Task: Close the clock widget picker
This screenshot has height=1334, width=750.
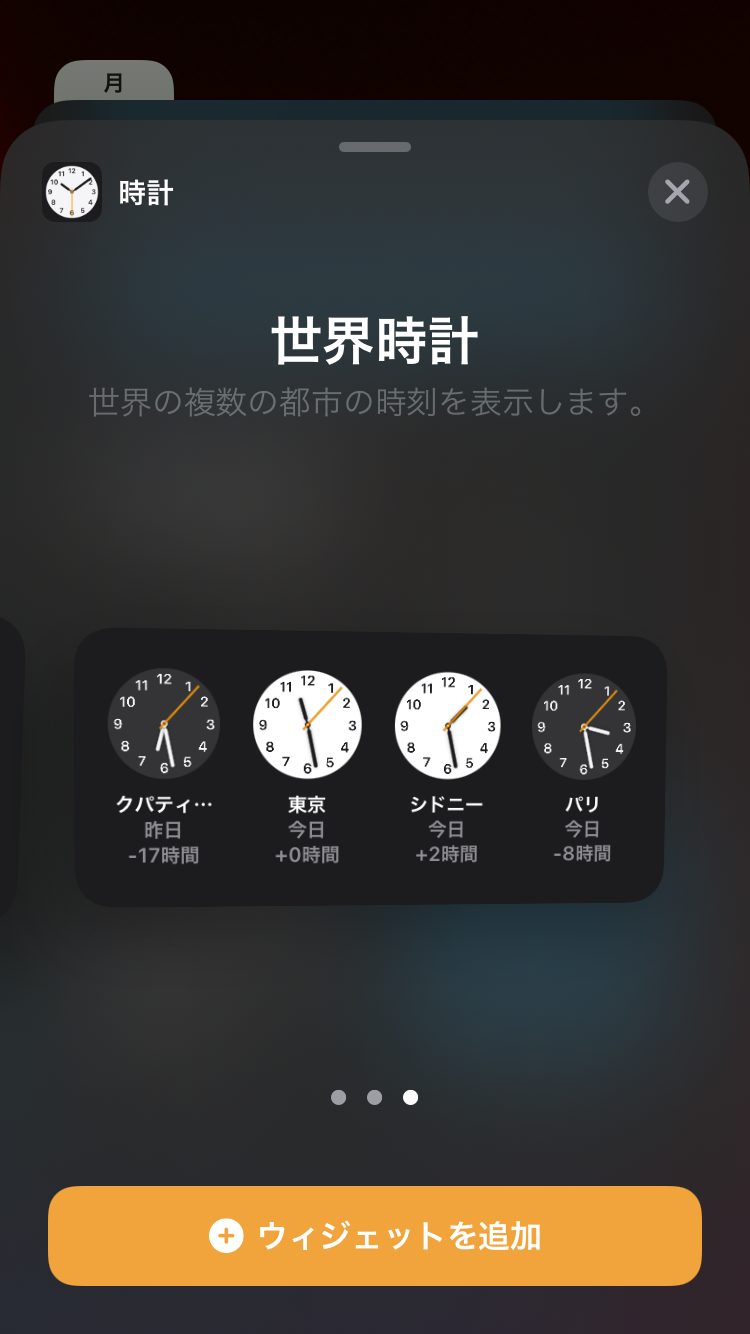Action: point(677,192)
